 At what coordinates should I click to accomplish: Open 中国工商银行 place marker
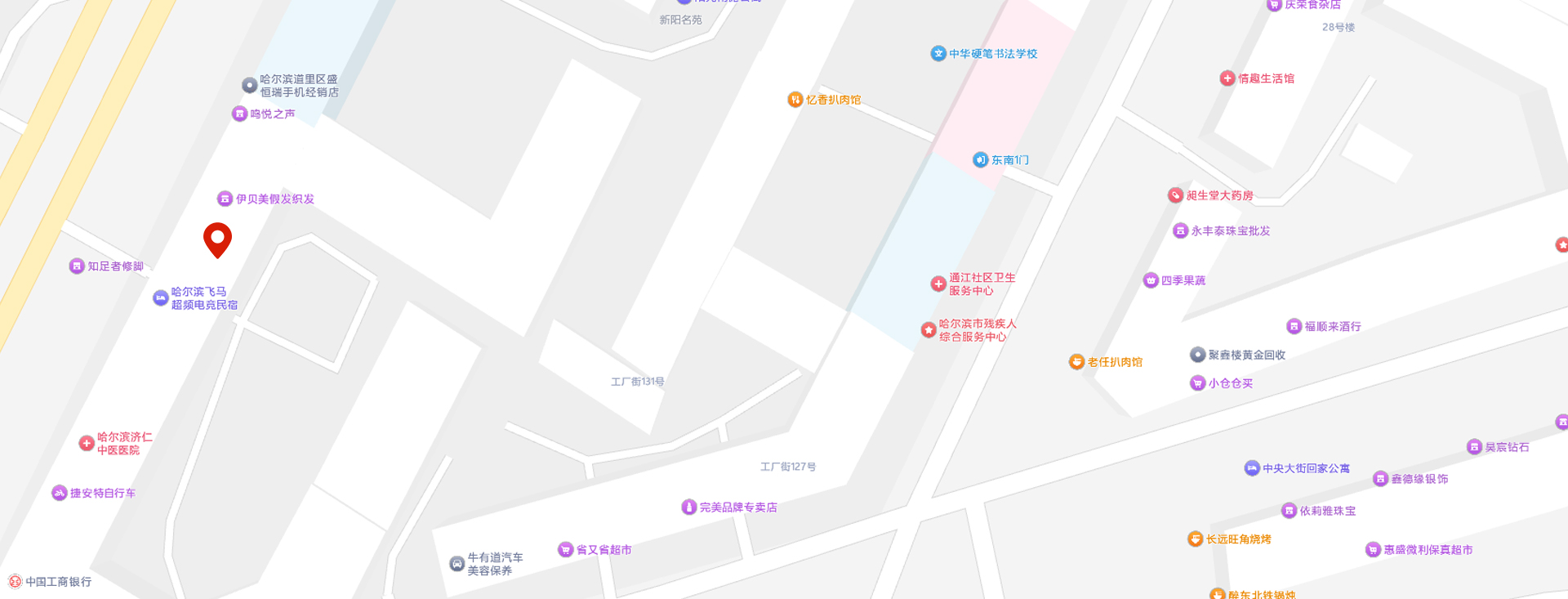pyautogui.click(x=15, y=582)
